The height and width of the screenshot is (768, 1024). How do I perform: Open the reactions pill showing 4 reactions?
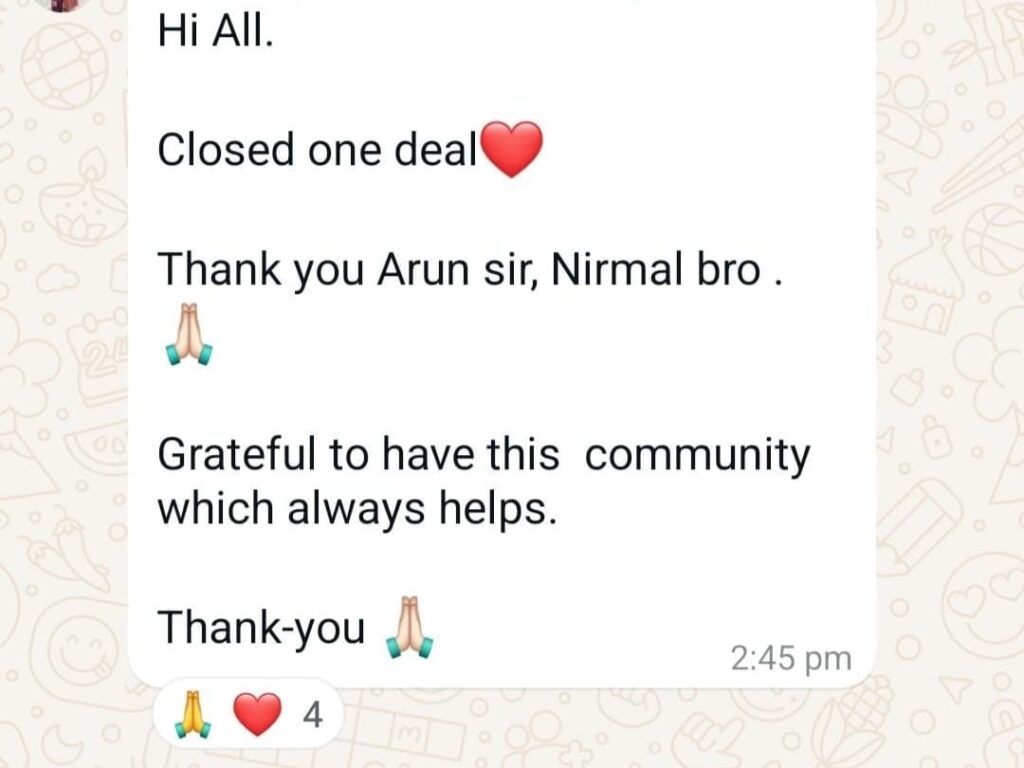(x=249, y=716)
